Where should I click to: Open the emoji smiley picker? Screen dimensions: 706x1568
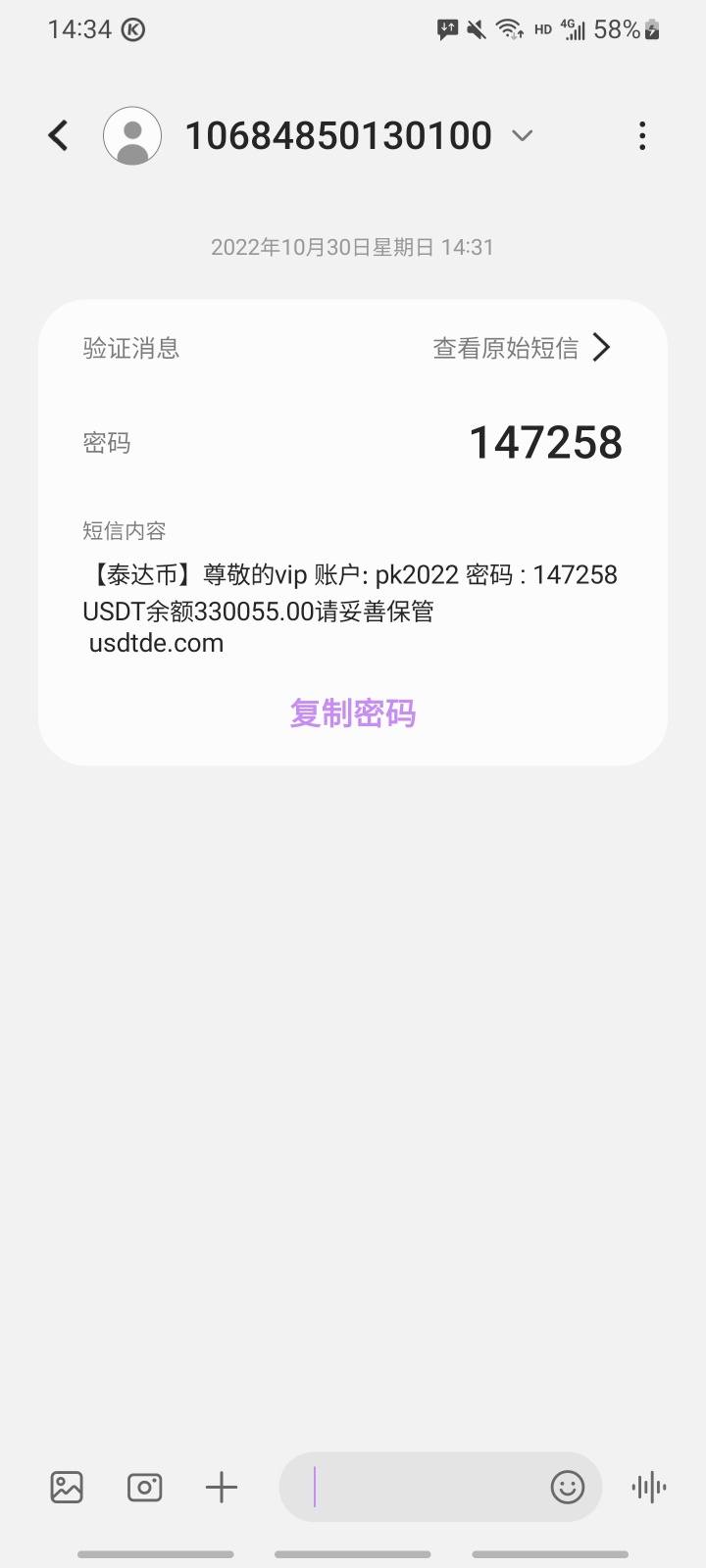(x=568, y=1488)
